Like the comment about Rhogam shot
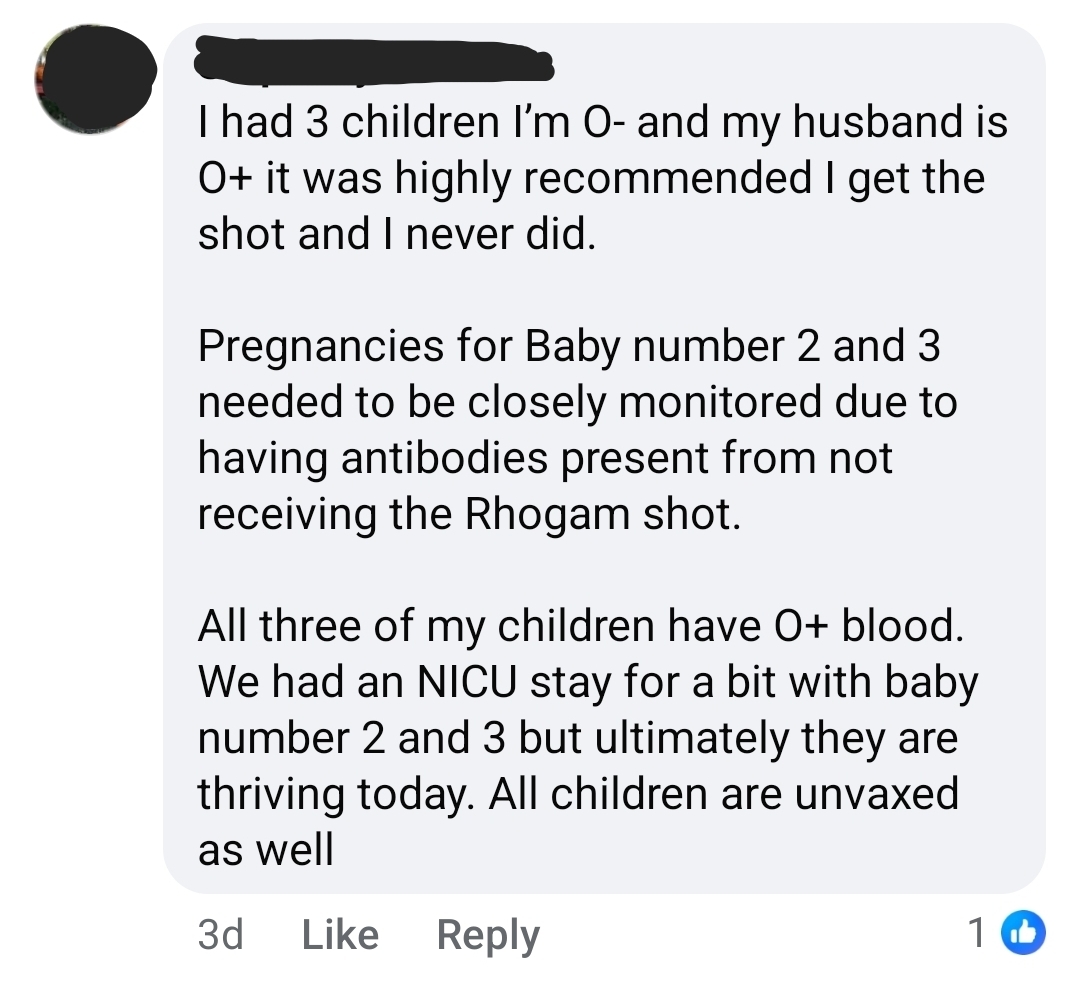Image resolution: width=1080 pixels, height=991 pixels. click(x=339, y=935)
